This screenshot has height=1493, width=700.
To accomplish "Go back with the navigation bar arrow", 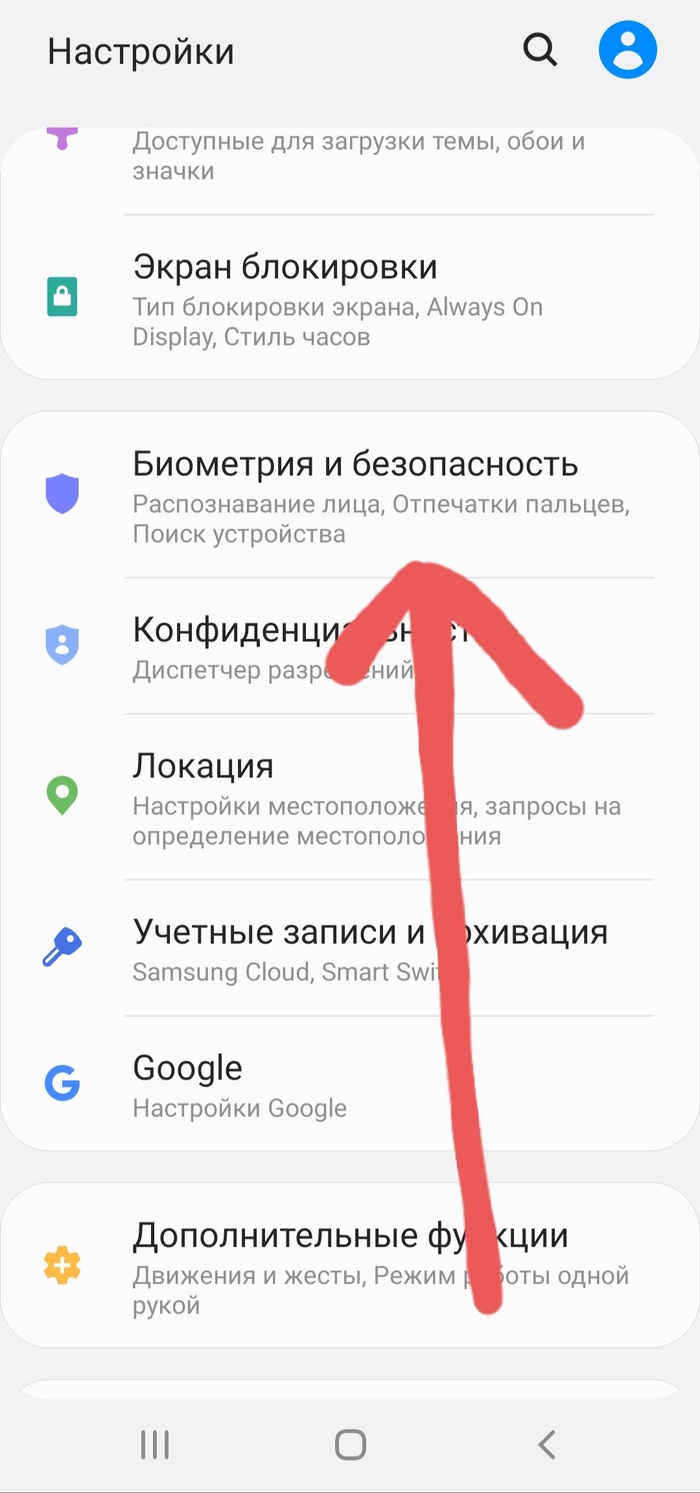I will 546,1444.
